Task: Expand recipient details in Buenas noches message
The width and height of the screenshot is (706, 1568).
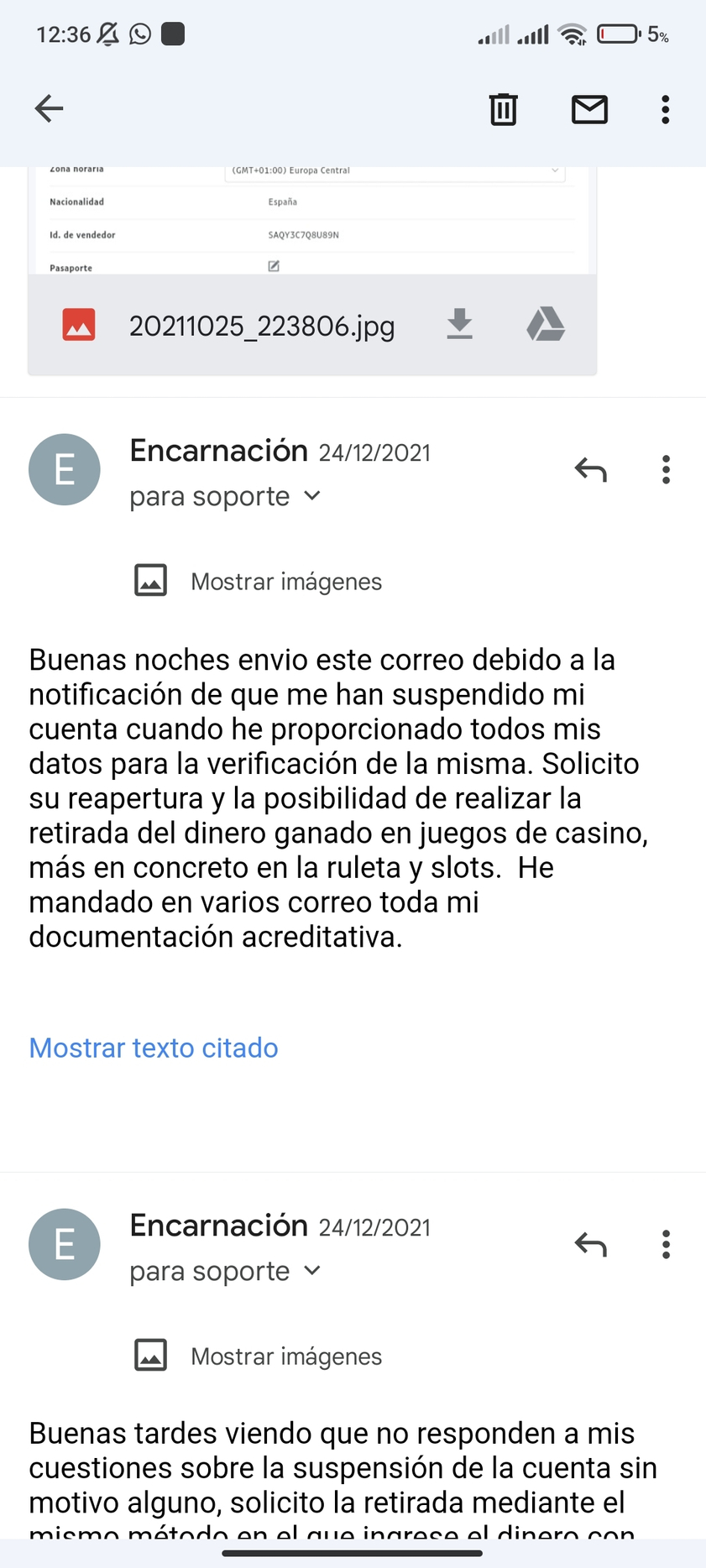Action: click(x=225, y=496)
